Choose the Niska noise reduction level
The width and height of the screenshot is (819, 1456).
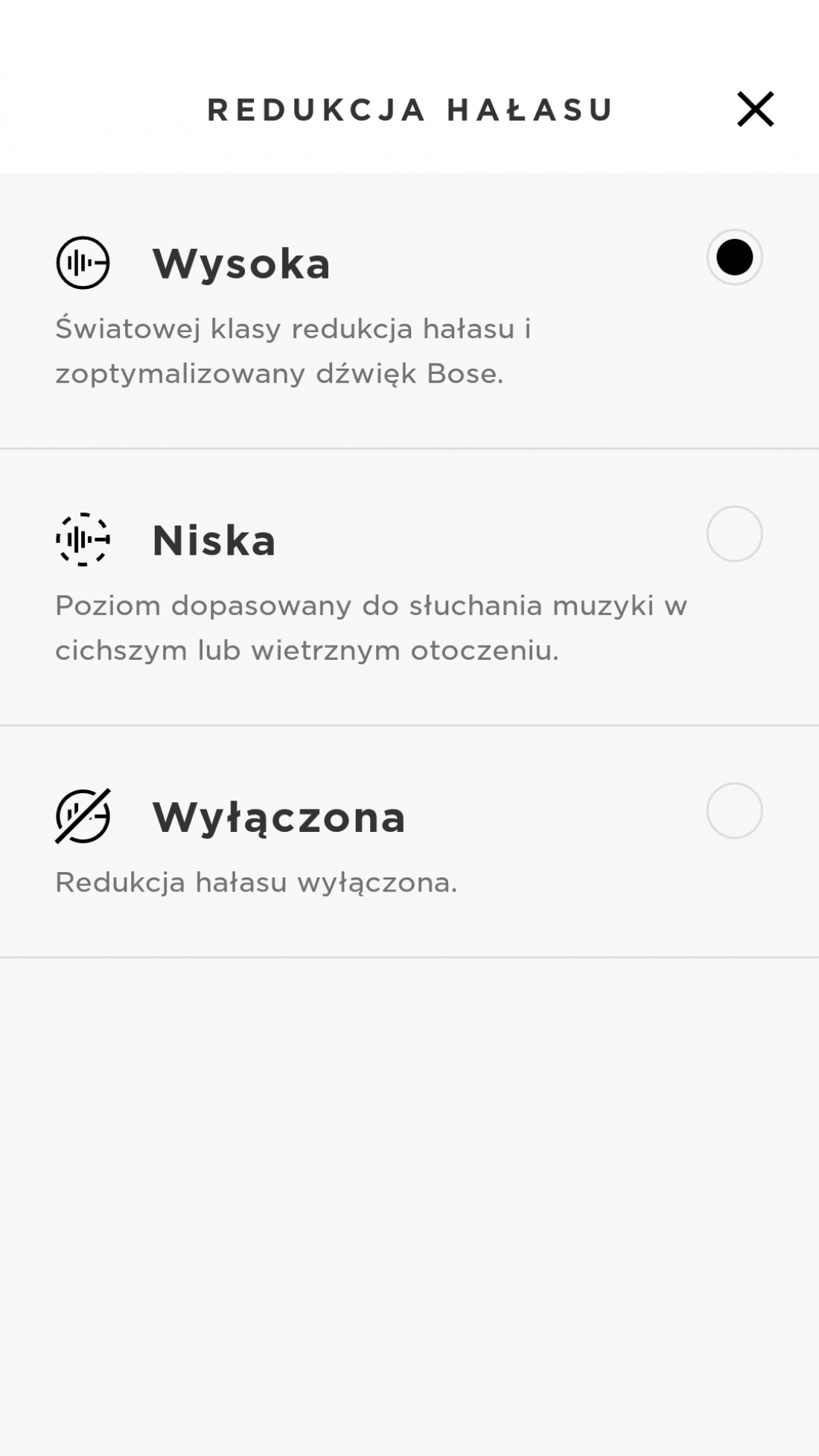coord(409,587)
